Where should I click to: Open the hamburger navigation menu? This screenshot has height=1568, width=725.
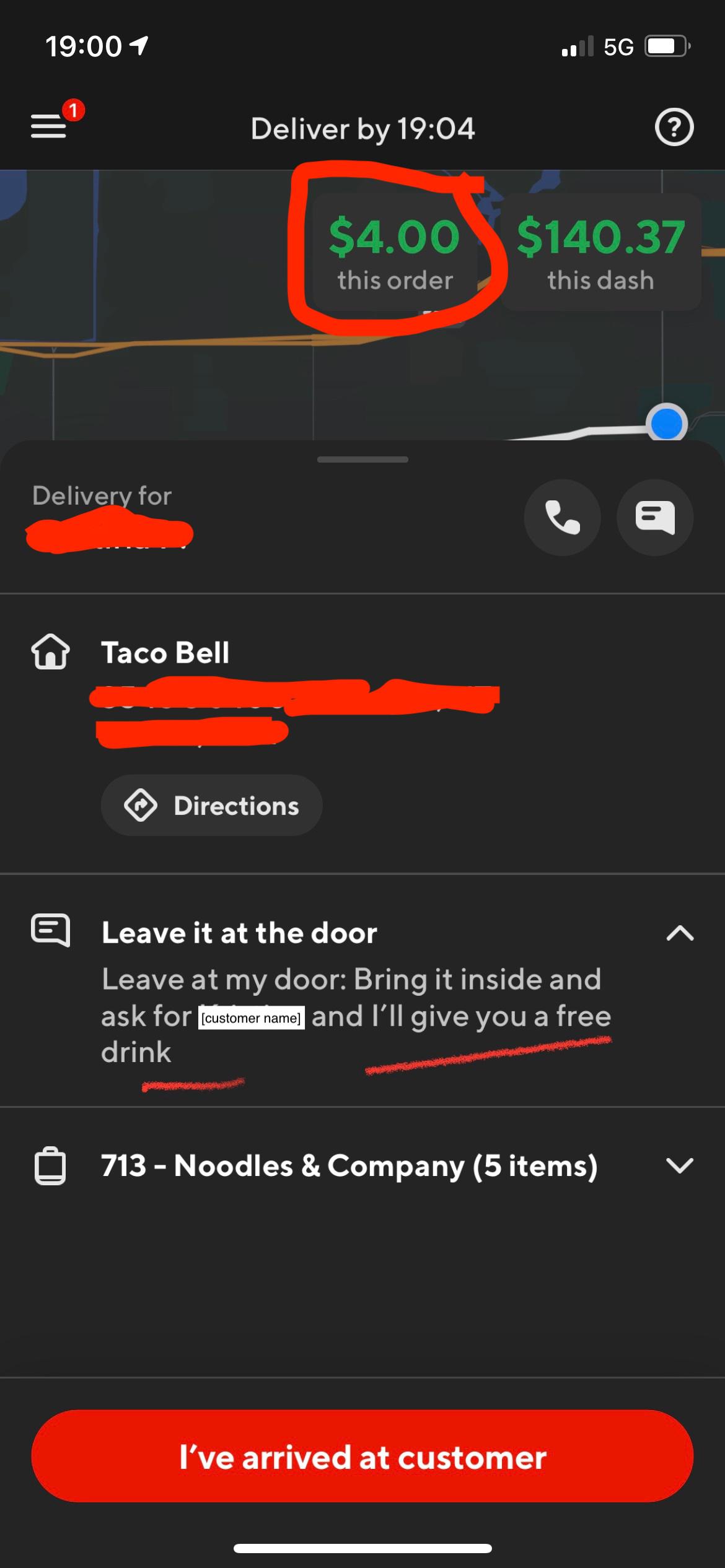tap(48, 127)
